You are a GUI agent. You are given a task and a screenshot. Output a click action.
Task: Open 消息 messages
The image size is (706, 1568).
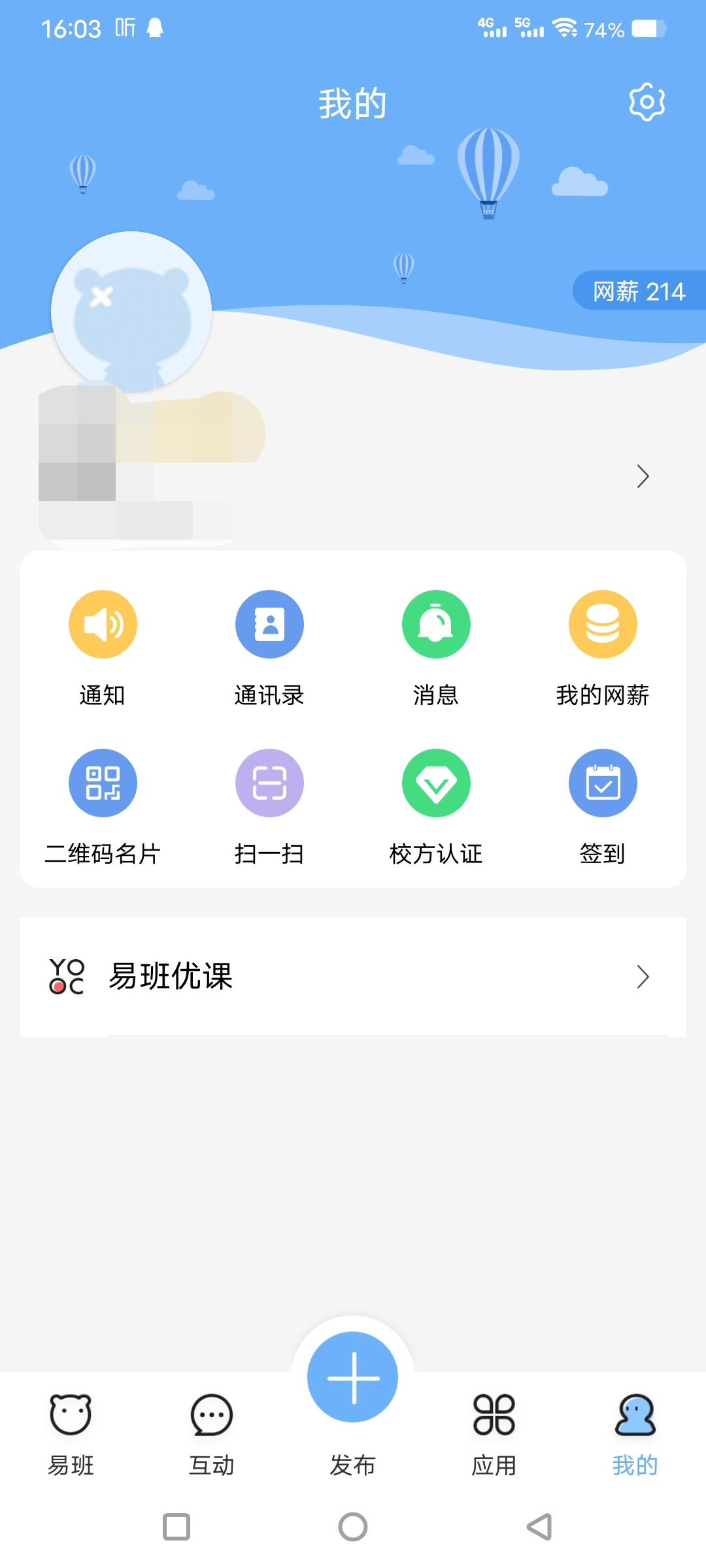pyautogui.click(x=436, y=624)
